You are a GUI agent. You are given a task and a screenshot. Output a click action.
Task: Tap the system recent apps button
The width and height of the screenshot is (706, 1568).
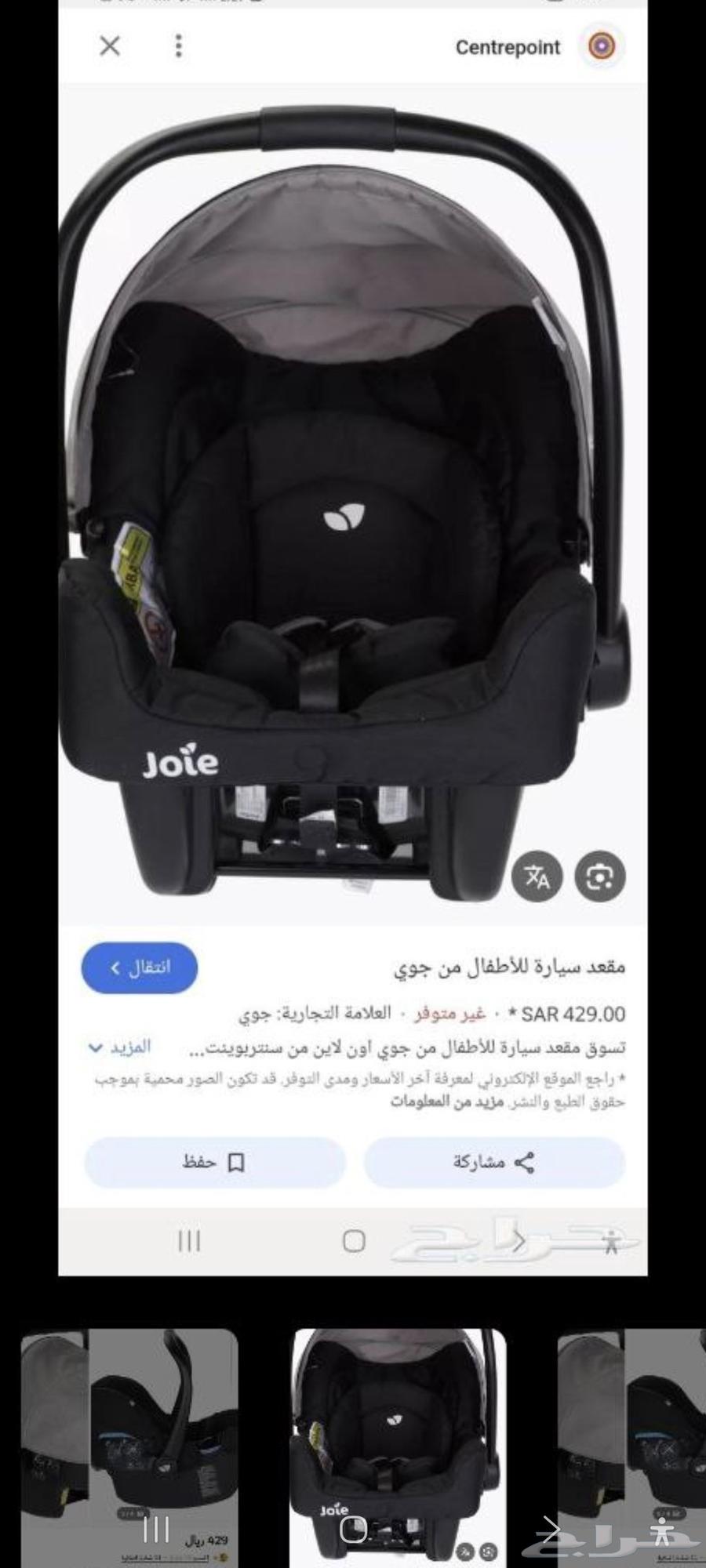[x=156, y=1528]
